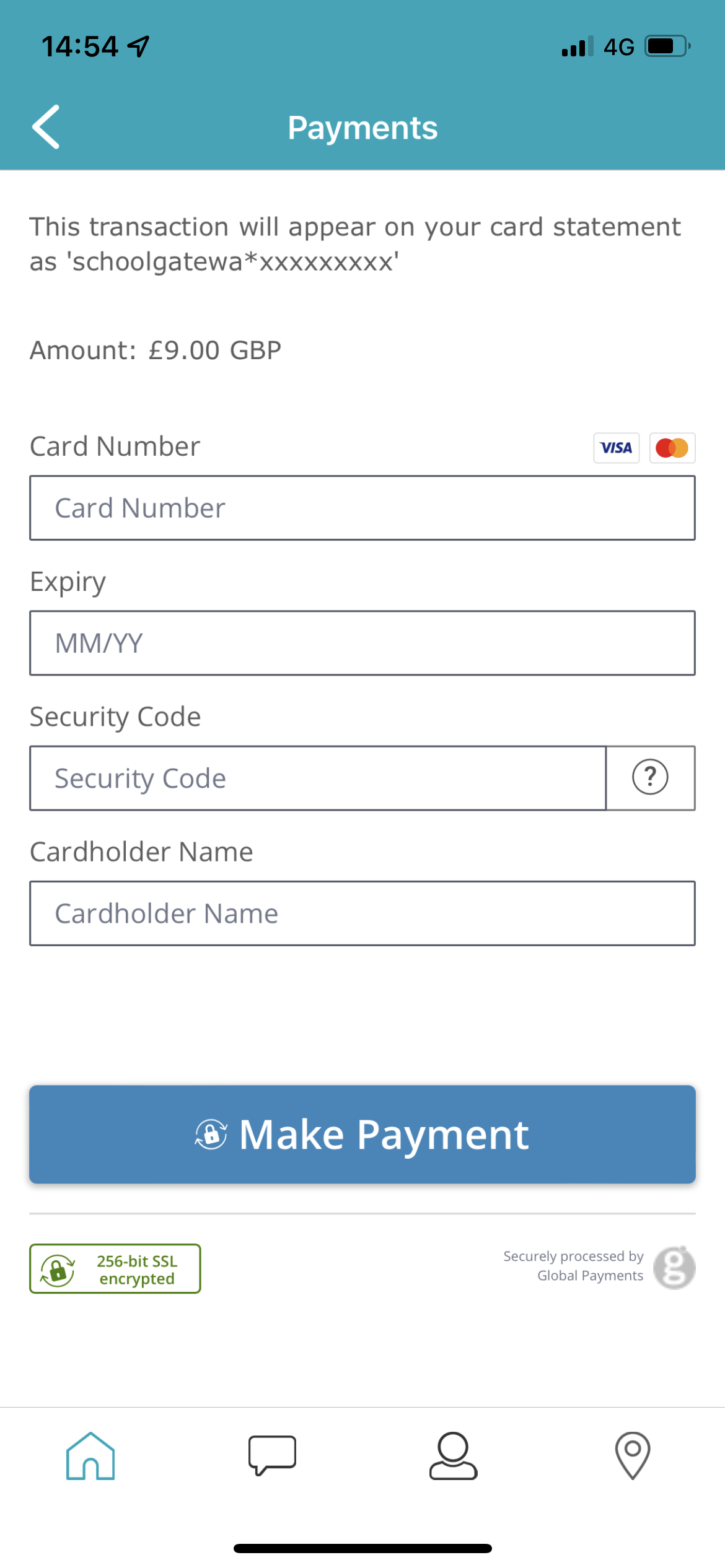The width and height of the screenshot is (725, 1568).
Task: Go back from the Payments screen
Action: pos(46,127)
